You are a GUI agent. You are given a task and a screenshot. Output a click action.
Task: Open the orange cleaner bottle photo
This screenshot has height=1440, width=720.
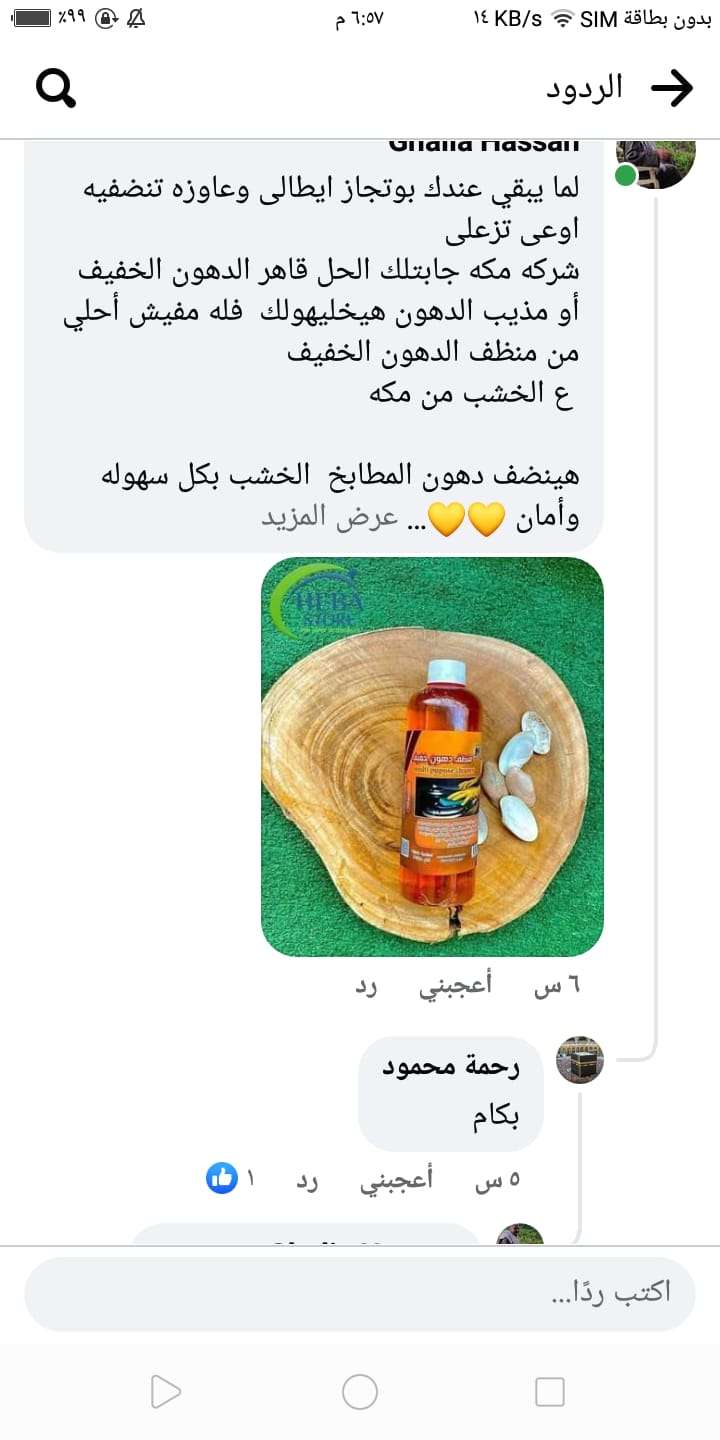[x=432, y=756]
